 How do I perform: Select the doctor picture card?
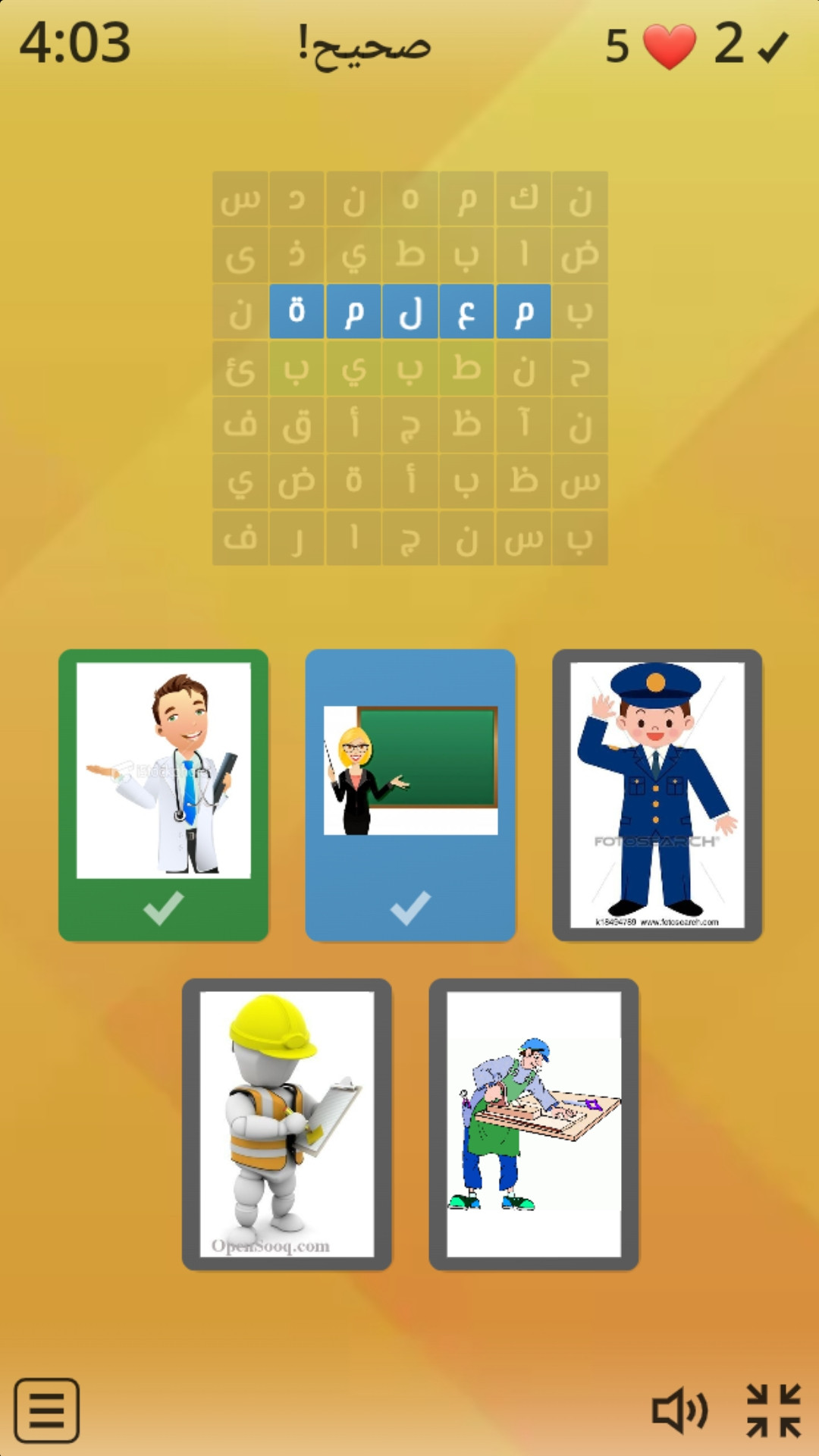[x=164, y=793]
